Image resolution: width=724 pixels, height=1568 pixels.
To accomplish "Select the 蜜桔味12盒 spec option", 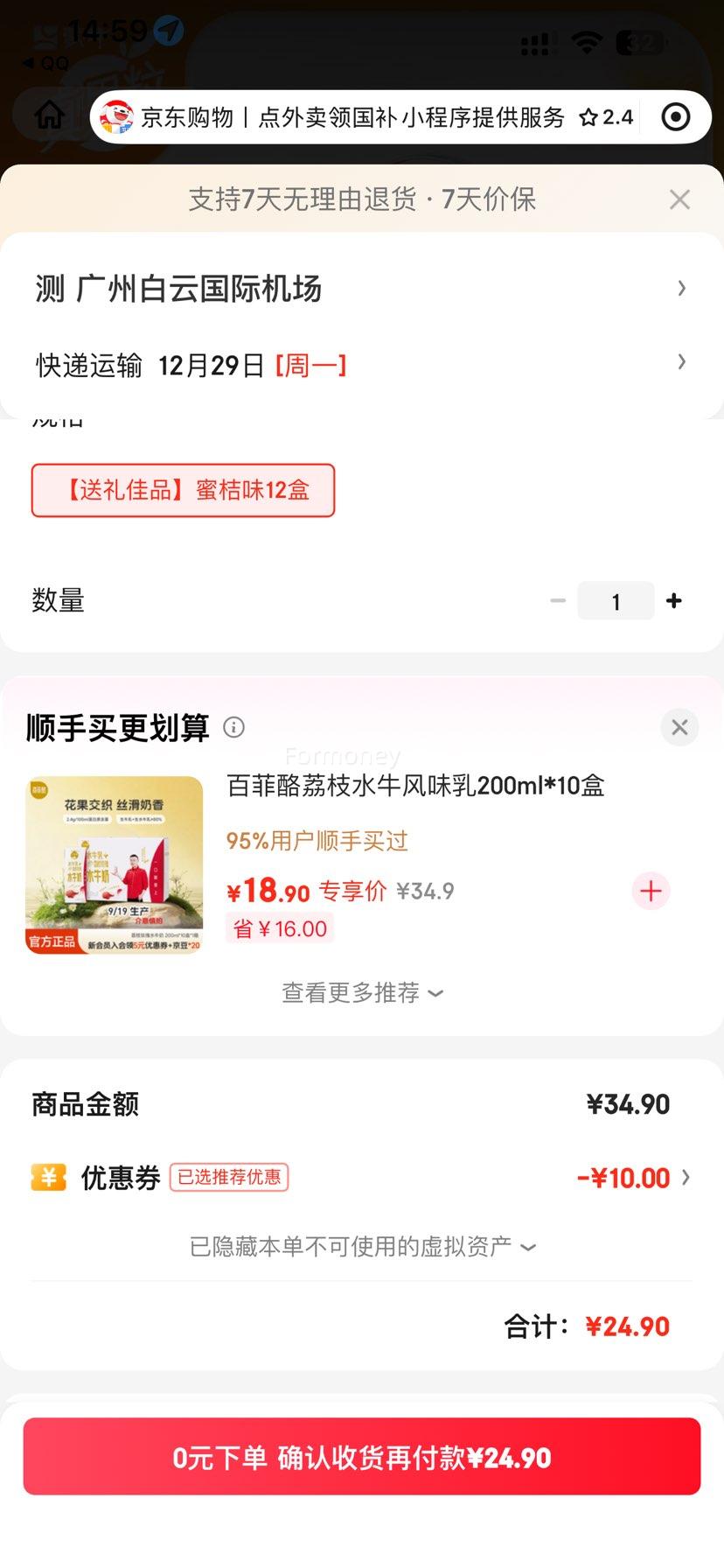I will point(183,491).
